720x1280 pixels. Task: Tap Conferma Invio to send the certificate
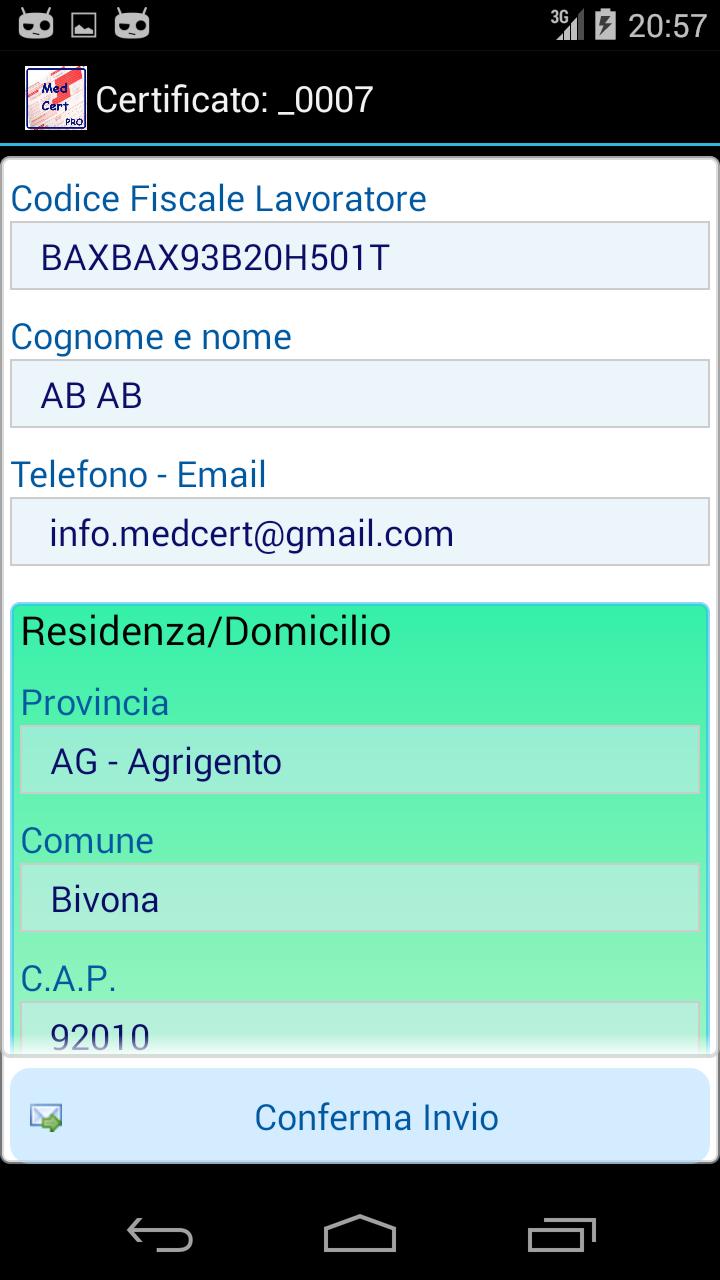tap(376, 1117)
